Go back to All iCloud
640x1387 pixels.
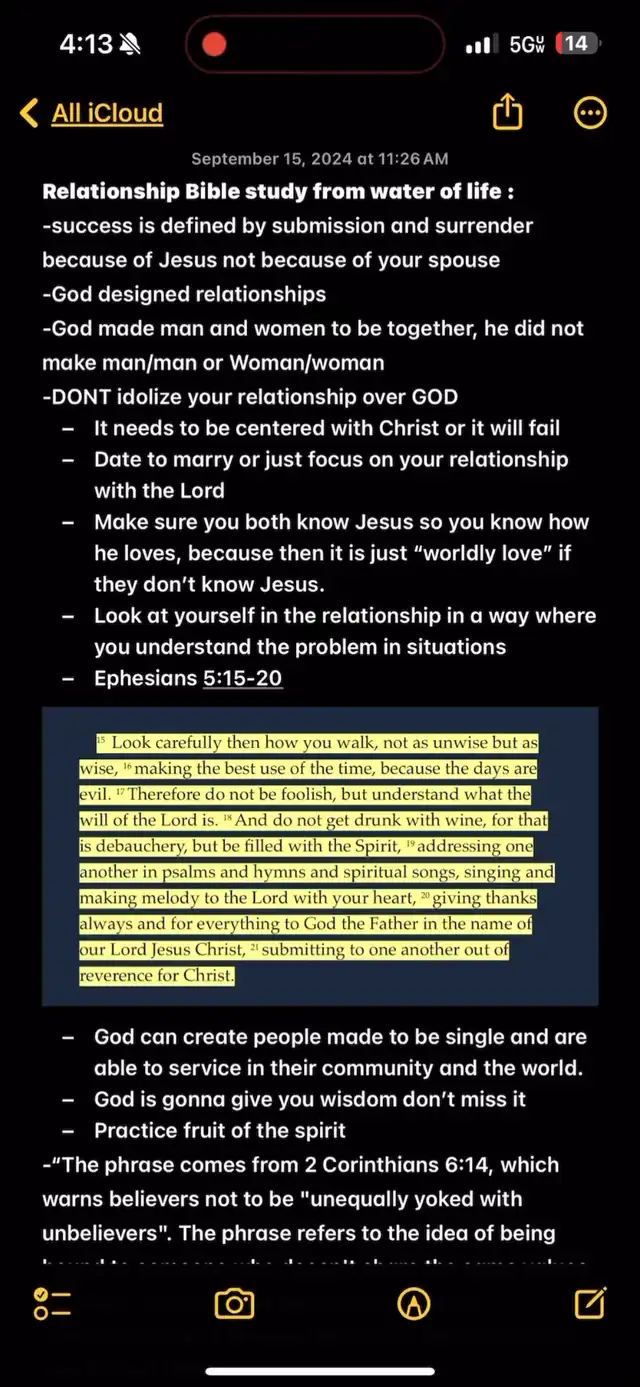[x=91, y=113]
